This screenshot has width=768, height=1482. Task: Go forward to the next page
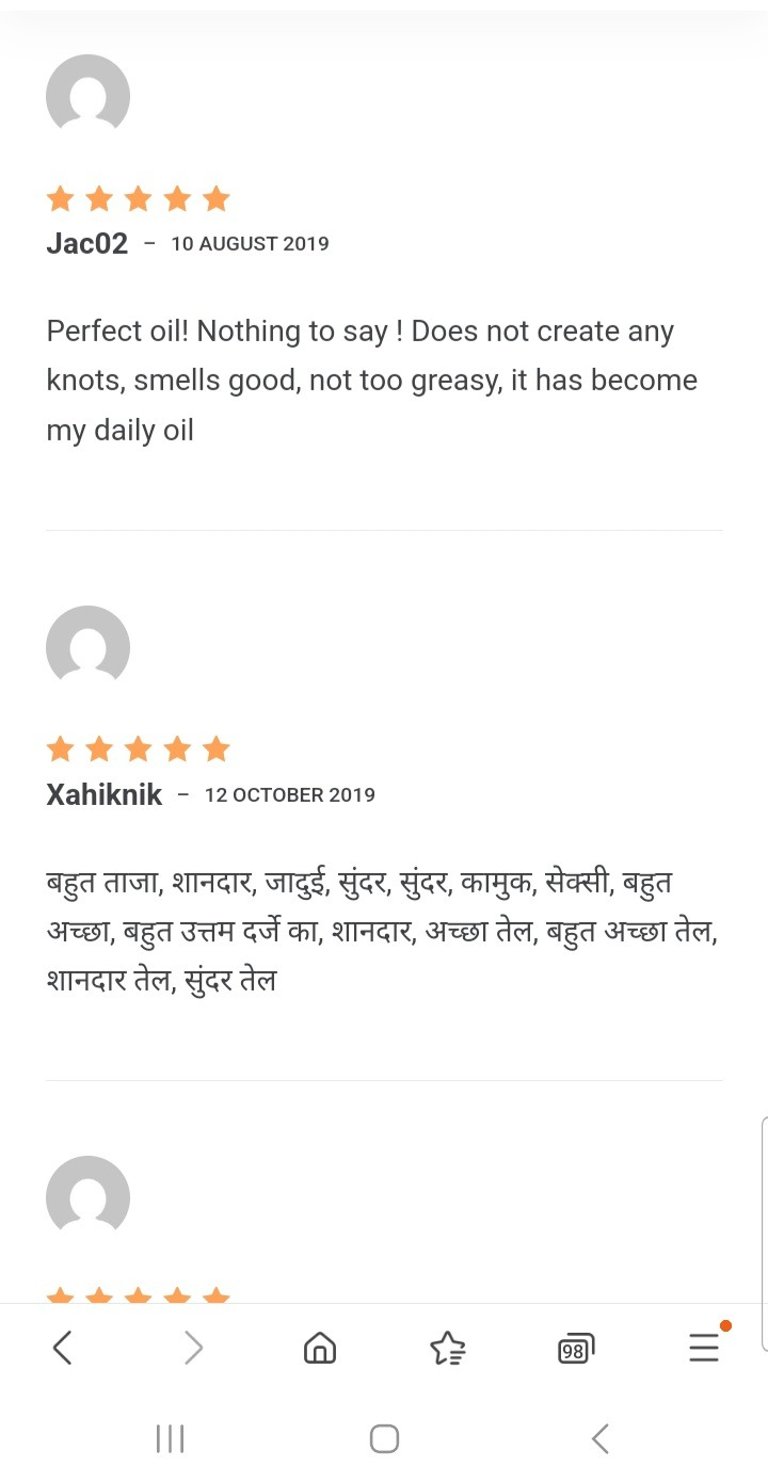(x=193, y=1349)
